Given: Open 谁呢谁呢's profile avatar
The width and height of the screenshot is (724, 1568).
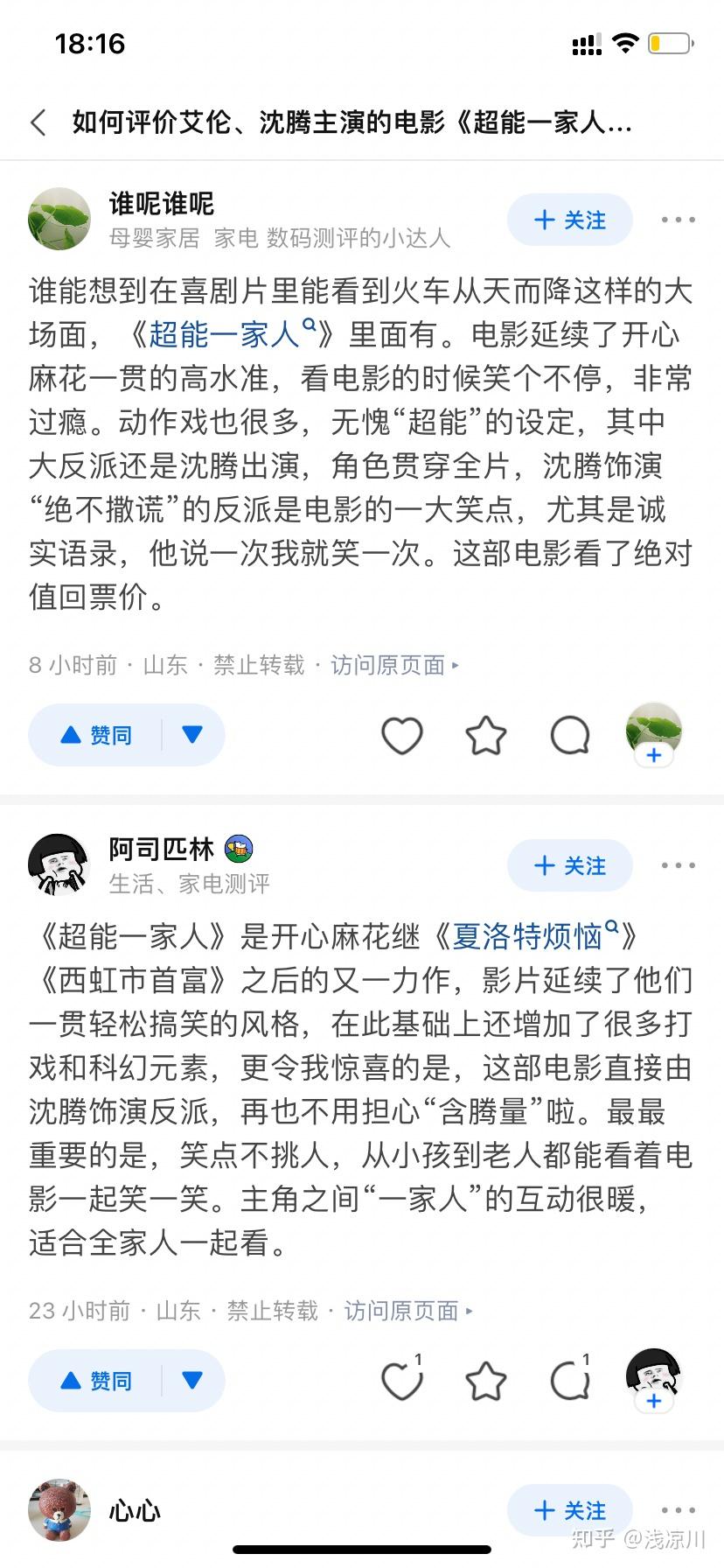Looking at the screenshot, I should (59, 219).
